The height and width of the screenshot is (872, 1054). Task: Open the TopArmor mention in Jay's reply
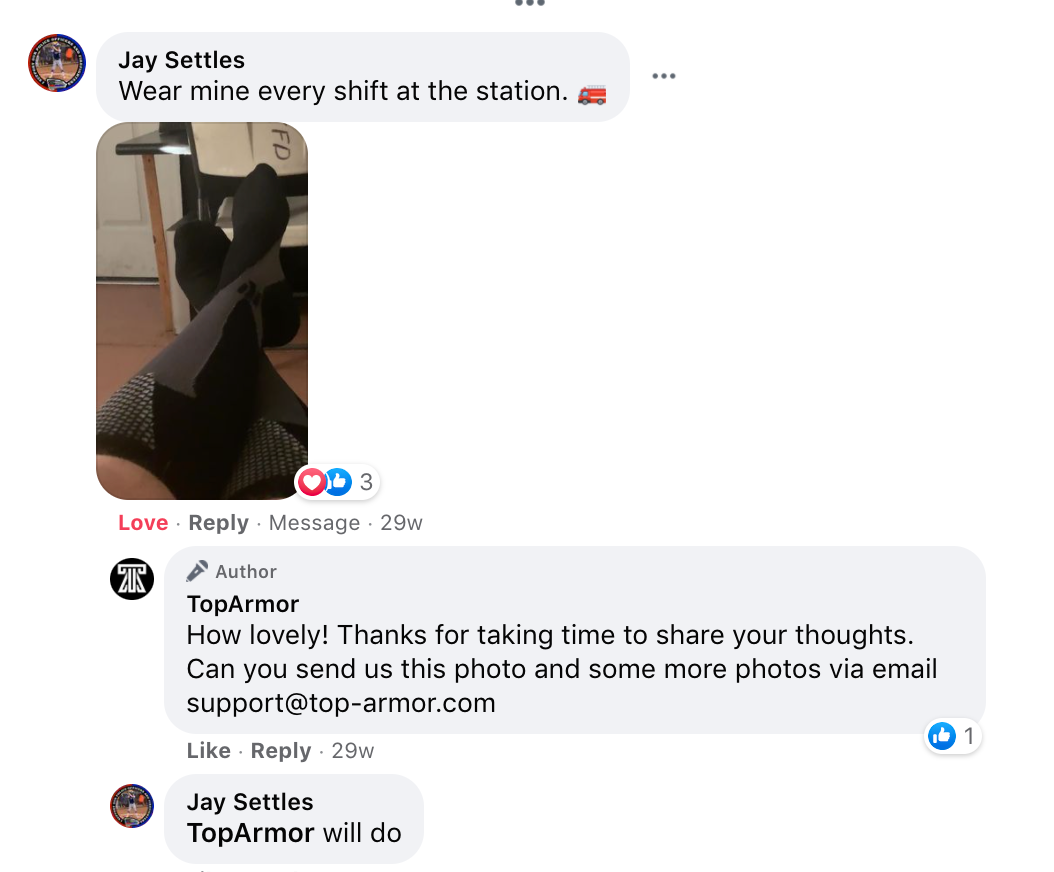250,833
